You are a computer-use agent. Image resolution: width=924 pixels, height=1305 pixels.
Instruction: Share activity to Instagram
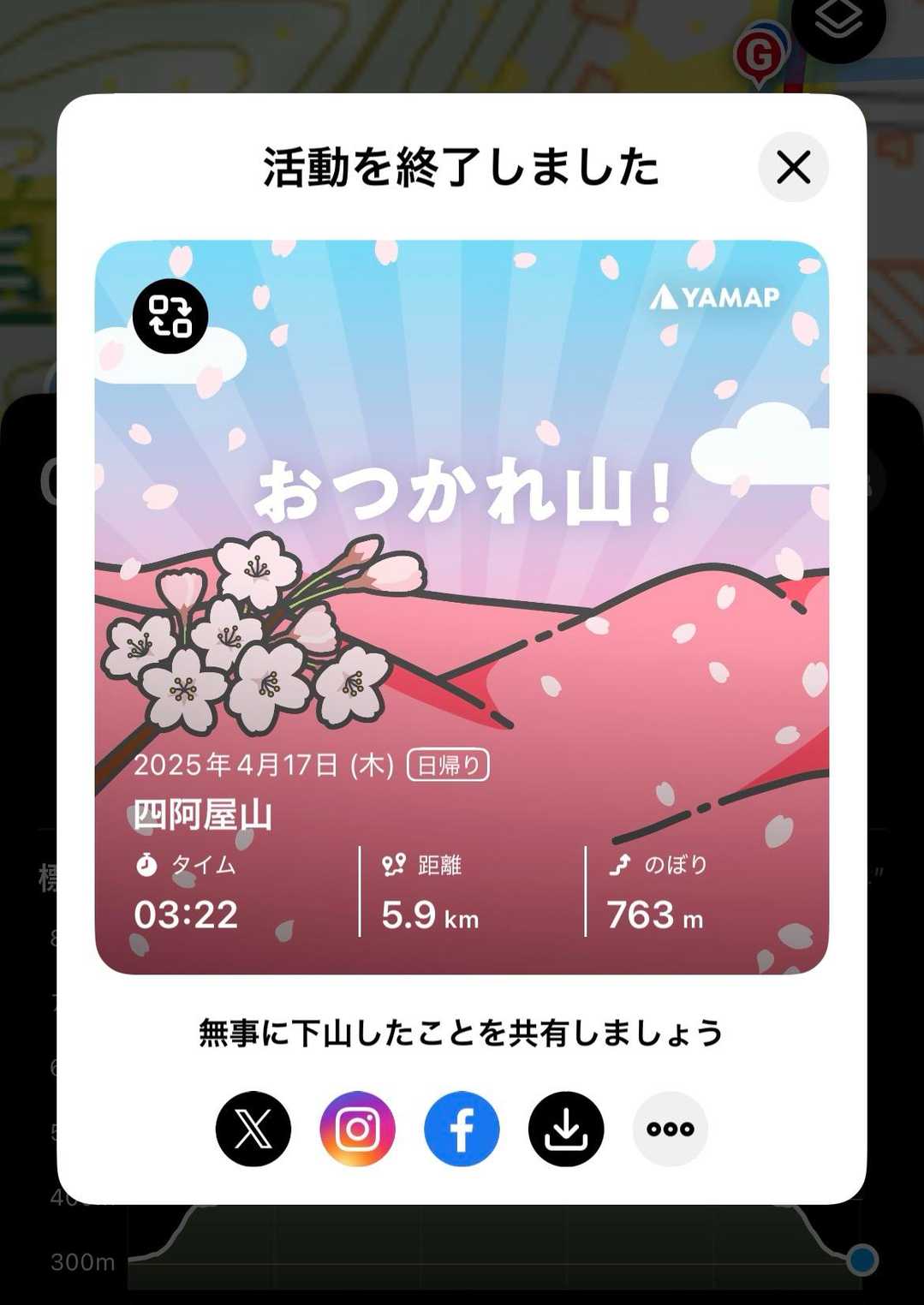[357, 1129]
